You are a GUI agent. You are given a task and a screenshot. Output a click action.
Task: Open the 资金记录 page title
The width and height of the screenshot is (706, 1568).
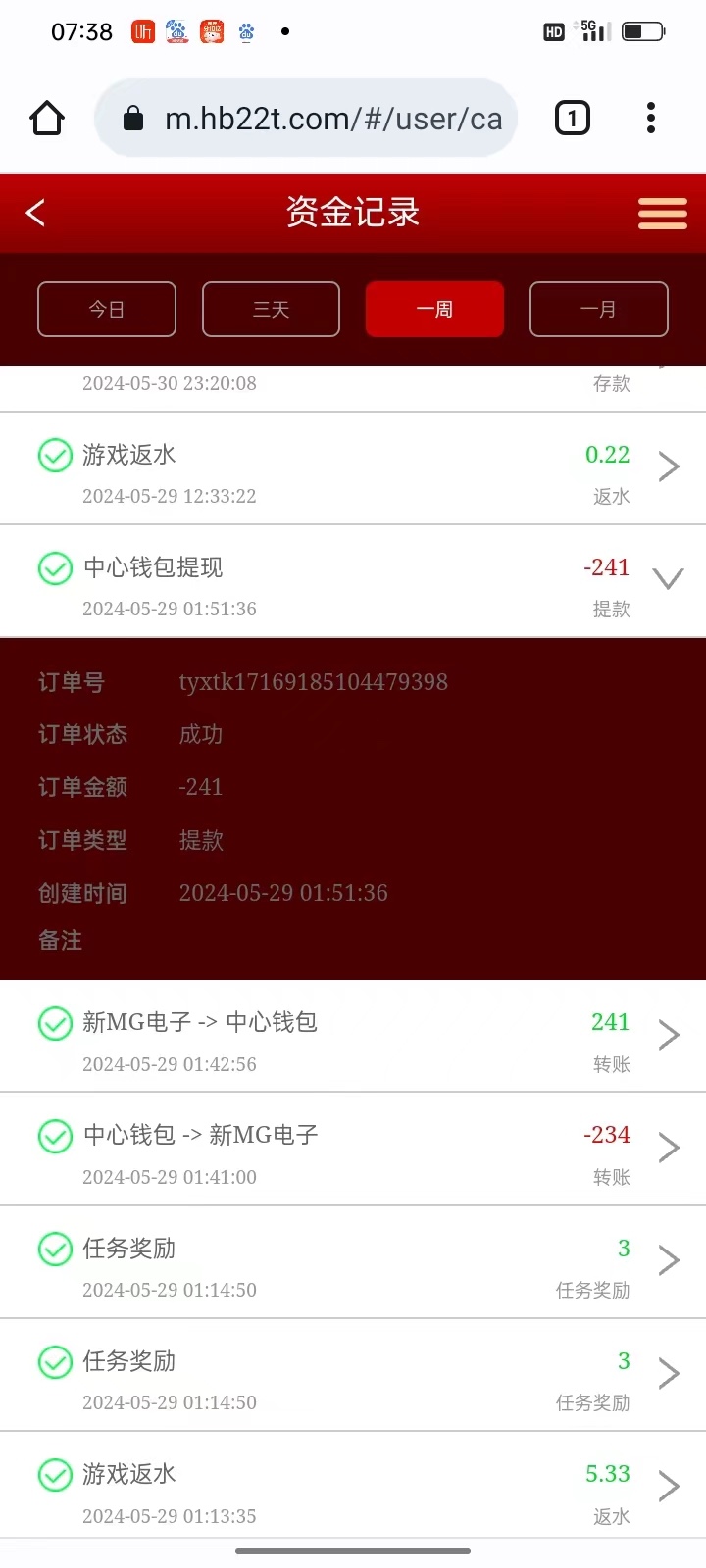tap(353, 213)
